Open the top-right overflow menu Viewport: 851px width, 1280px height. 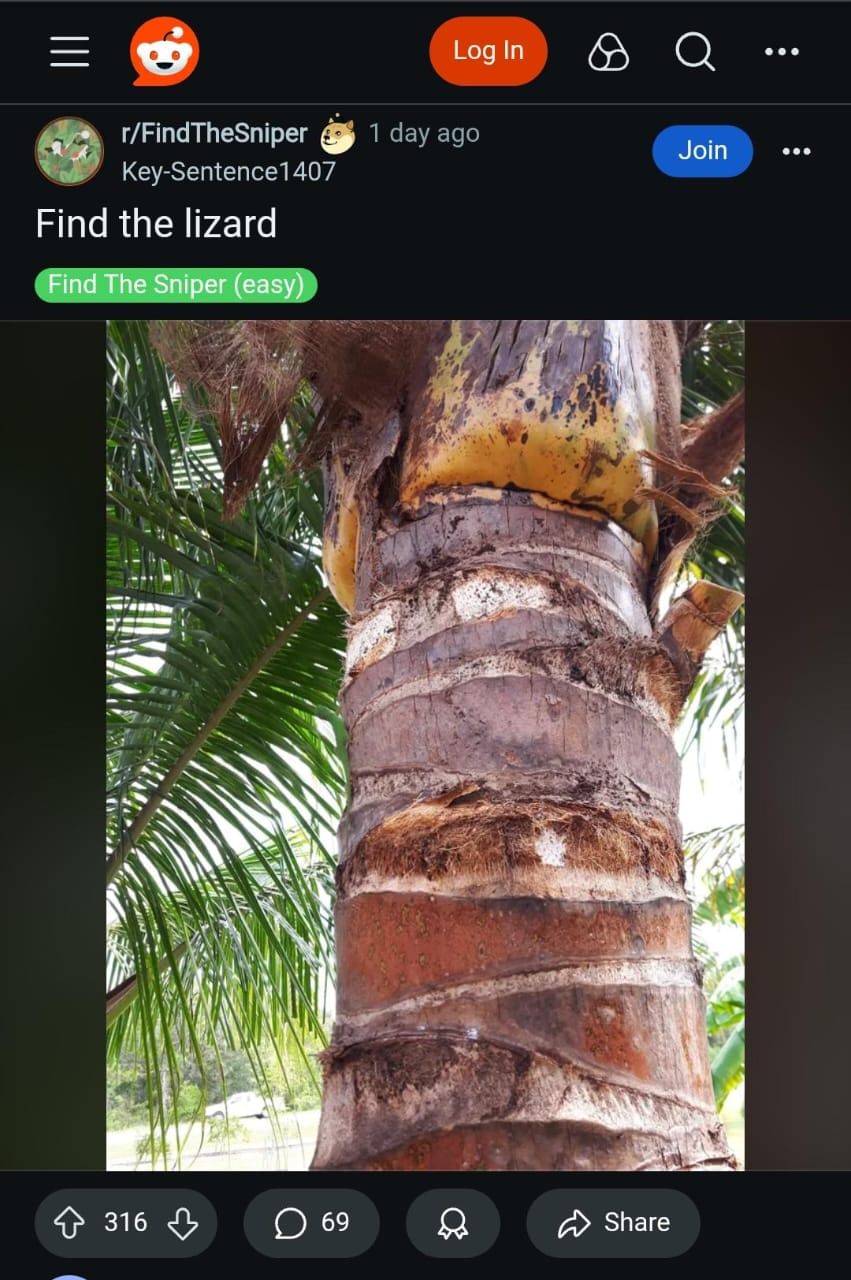pos(783,51)
